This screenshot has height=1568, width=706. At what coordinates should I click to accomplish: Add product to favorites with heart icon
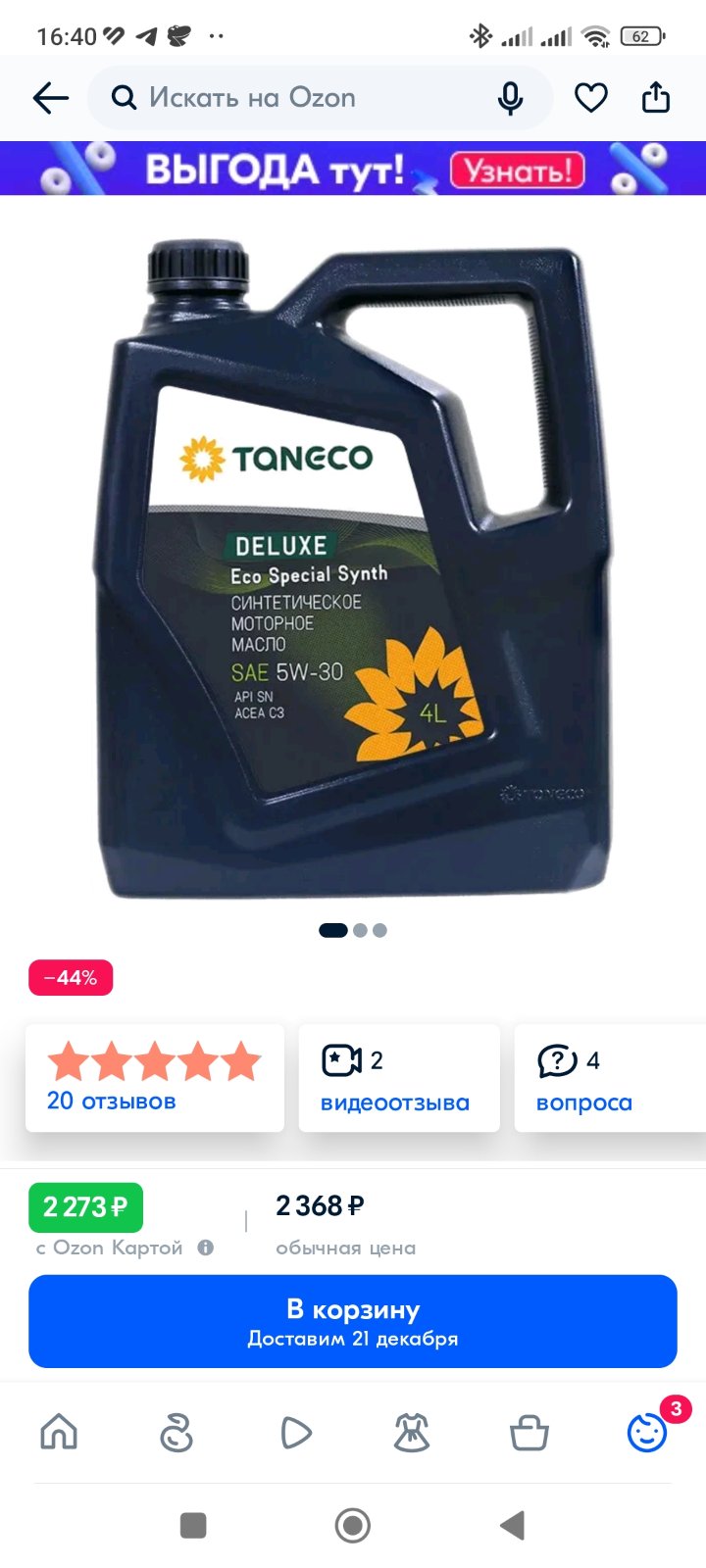pos(590,98)
